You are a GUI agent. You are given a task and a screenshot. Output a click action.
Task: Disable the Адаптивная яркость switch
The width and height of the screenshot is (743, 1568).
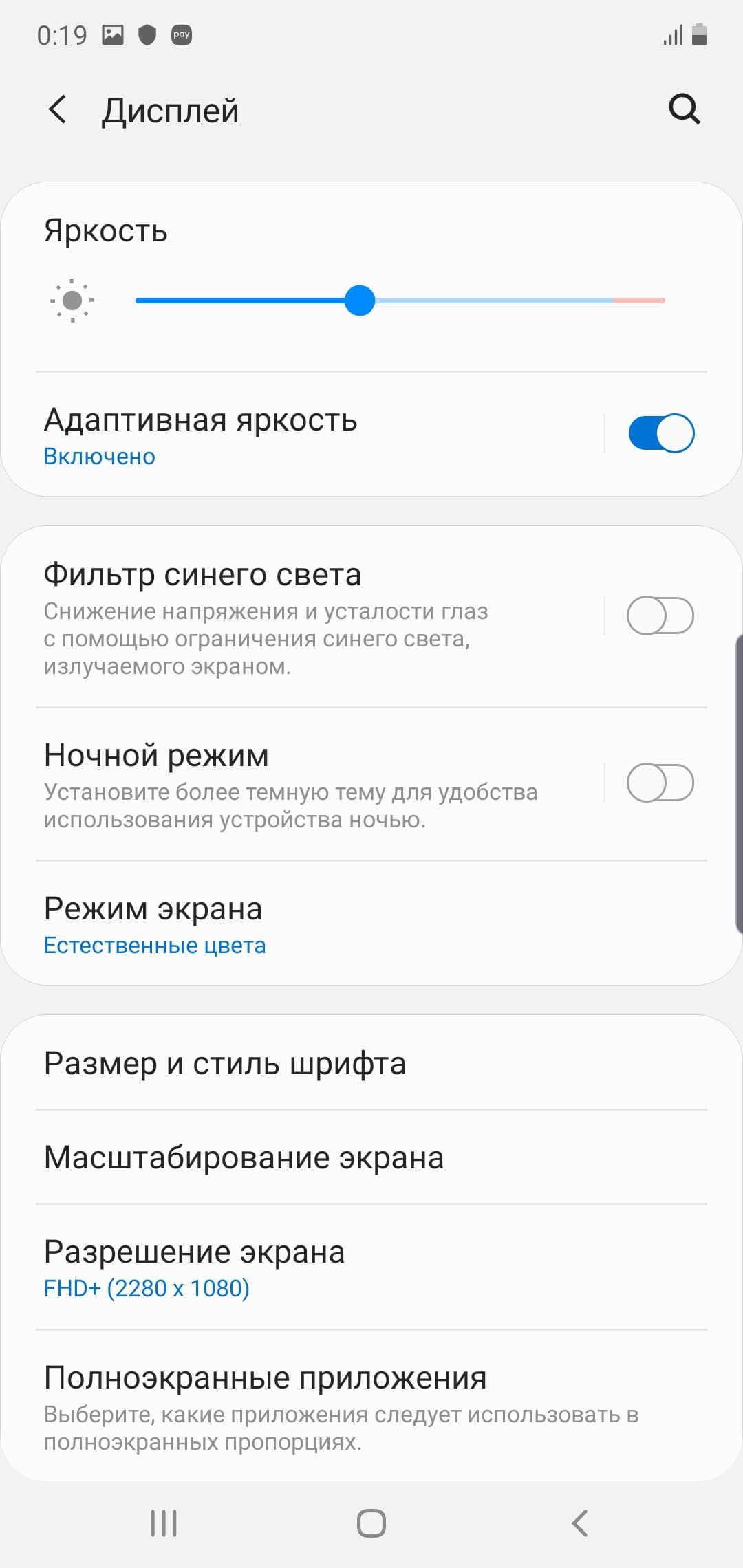pos(660,433)
